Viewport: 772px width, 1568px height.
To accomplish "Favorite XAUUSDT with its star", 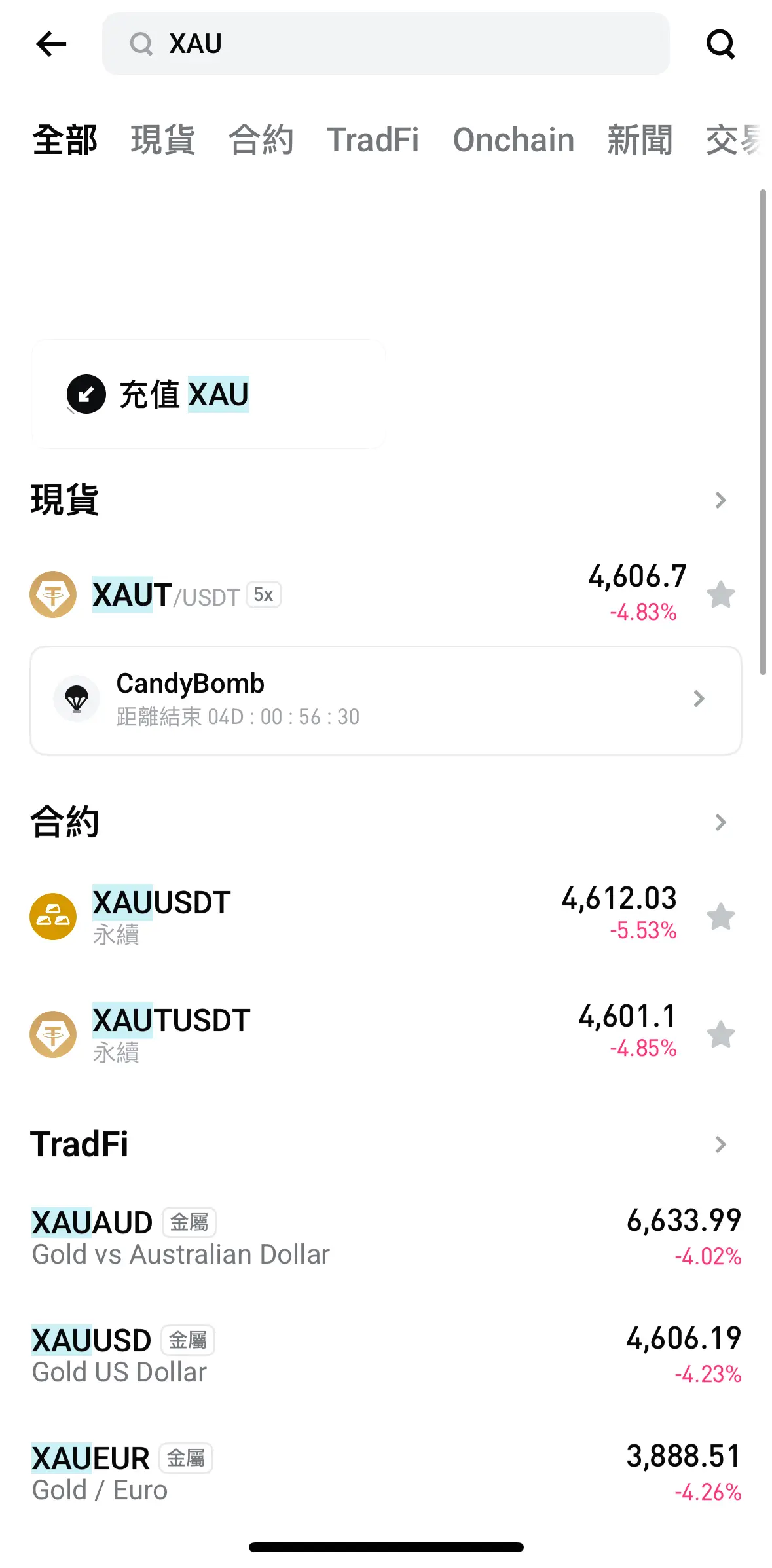I will 720,916.
